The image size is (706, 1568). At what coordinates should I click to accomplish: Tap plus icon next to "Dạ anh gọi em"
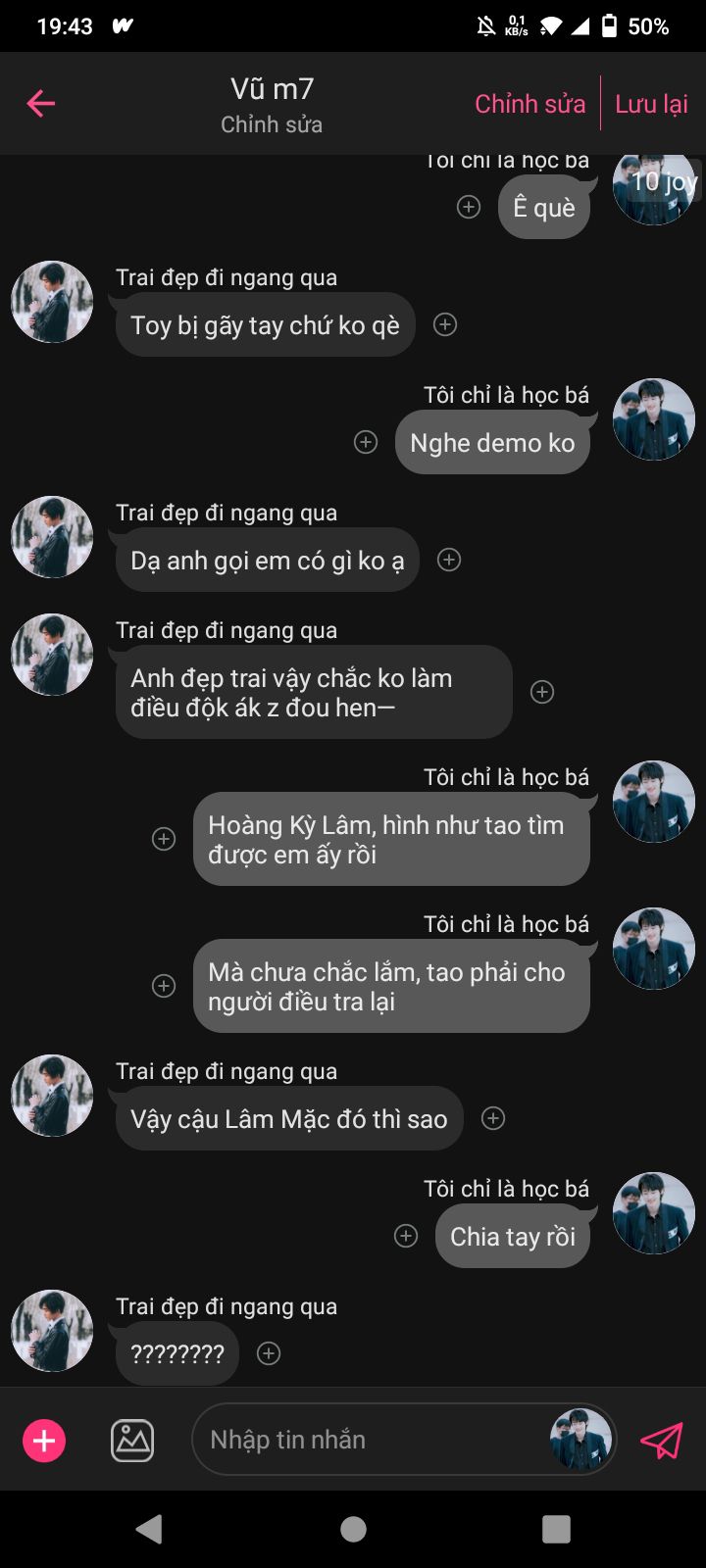[x=449, y=560]
